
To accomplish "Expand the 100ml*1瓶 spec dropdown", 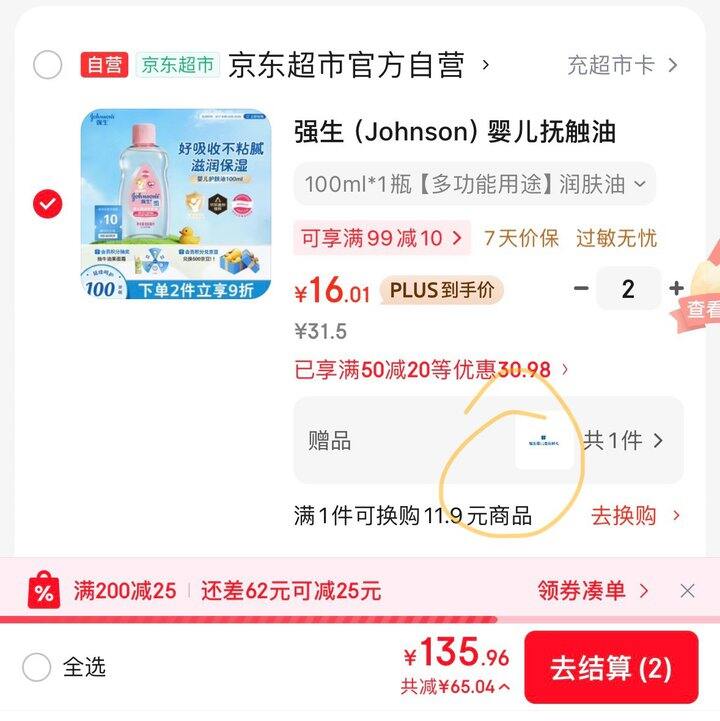I will [x=475, y=184].
